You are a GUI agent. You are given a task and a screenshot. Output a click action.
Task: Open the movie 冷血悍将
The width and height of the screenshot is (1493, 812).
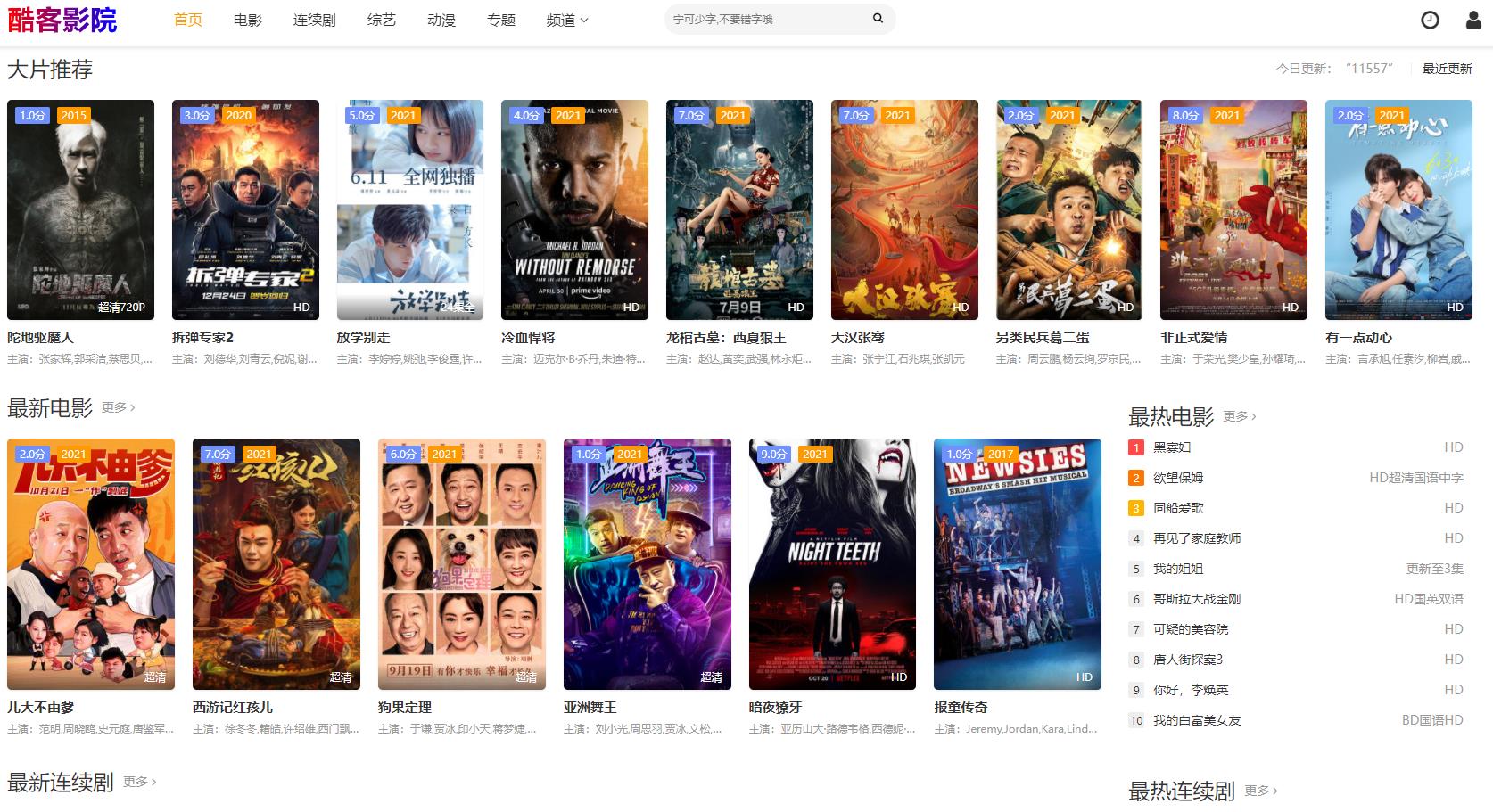click(x=574, y=209)
